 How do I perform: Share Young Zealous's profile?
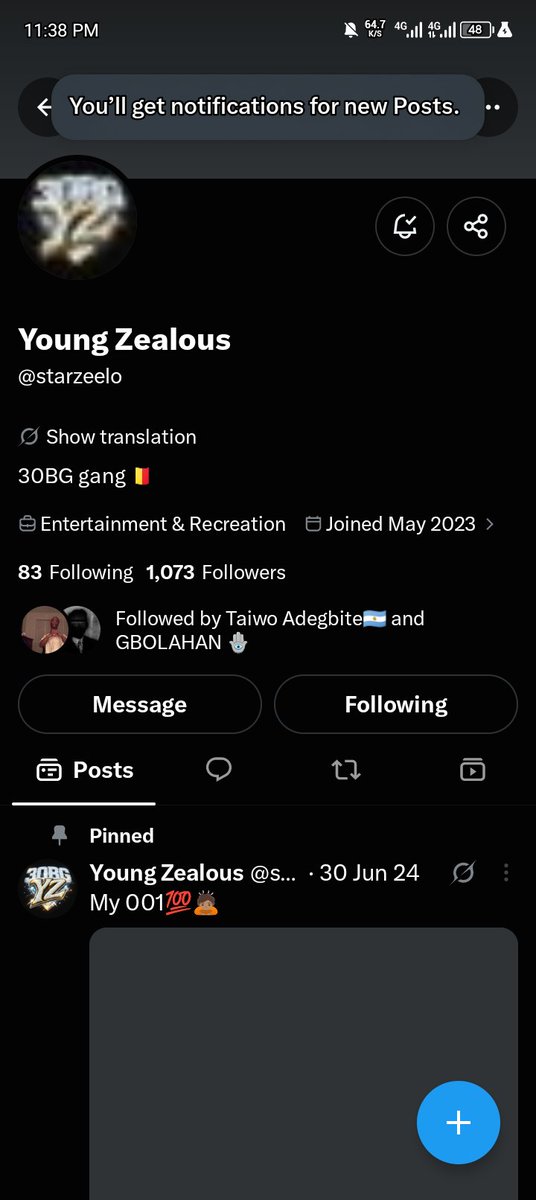(x=476, y=226)
